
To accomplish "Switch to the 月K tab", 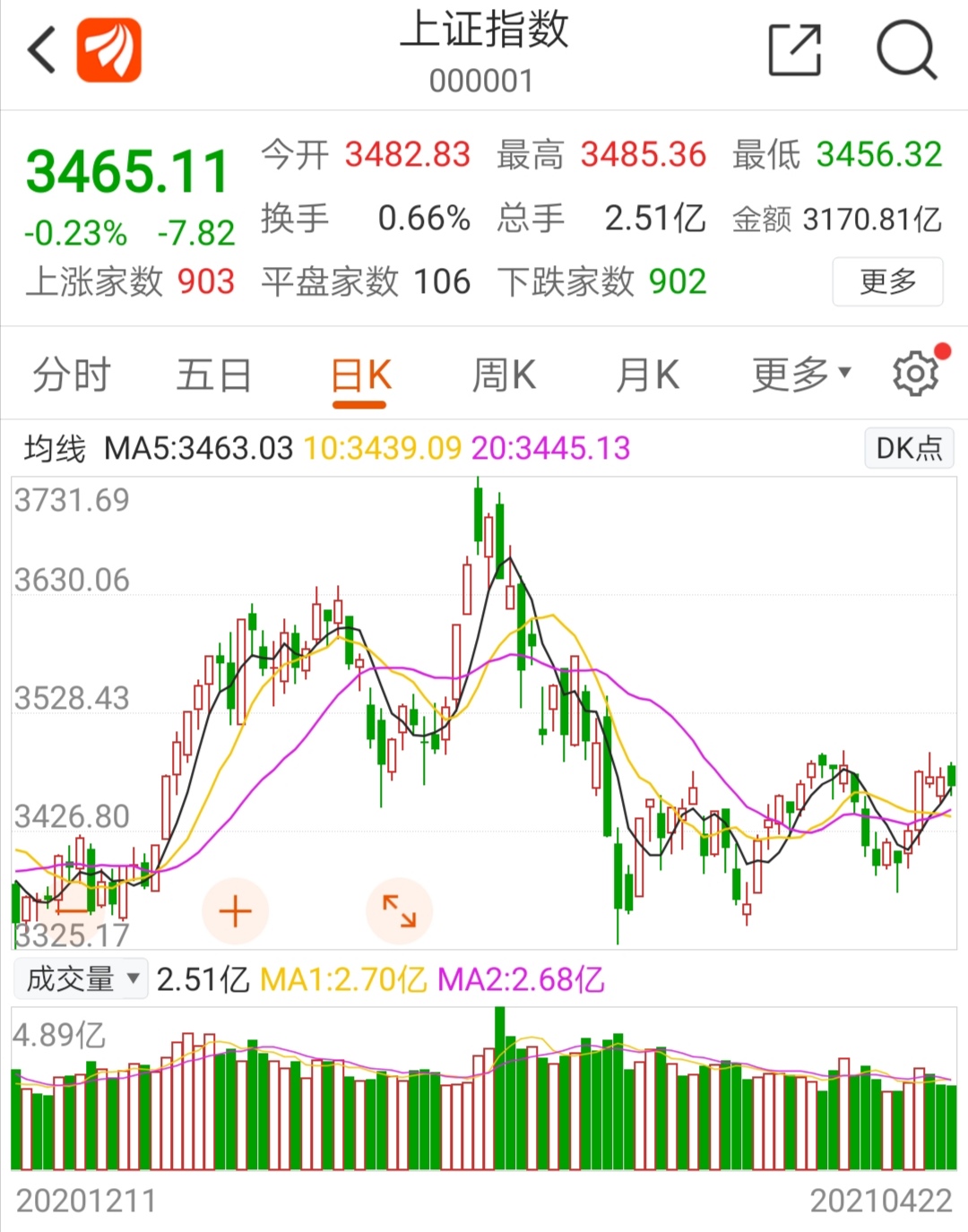I will click(647, 374).
